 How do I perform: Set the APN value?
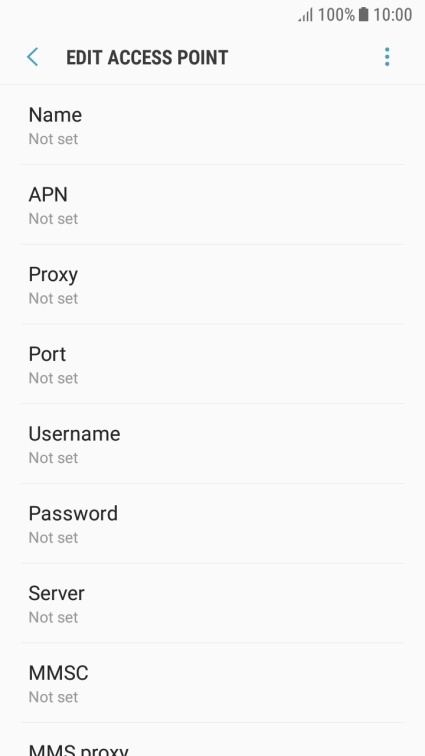[x=212, y=205]
